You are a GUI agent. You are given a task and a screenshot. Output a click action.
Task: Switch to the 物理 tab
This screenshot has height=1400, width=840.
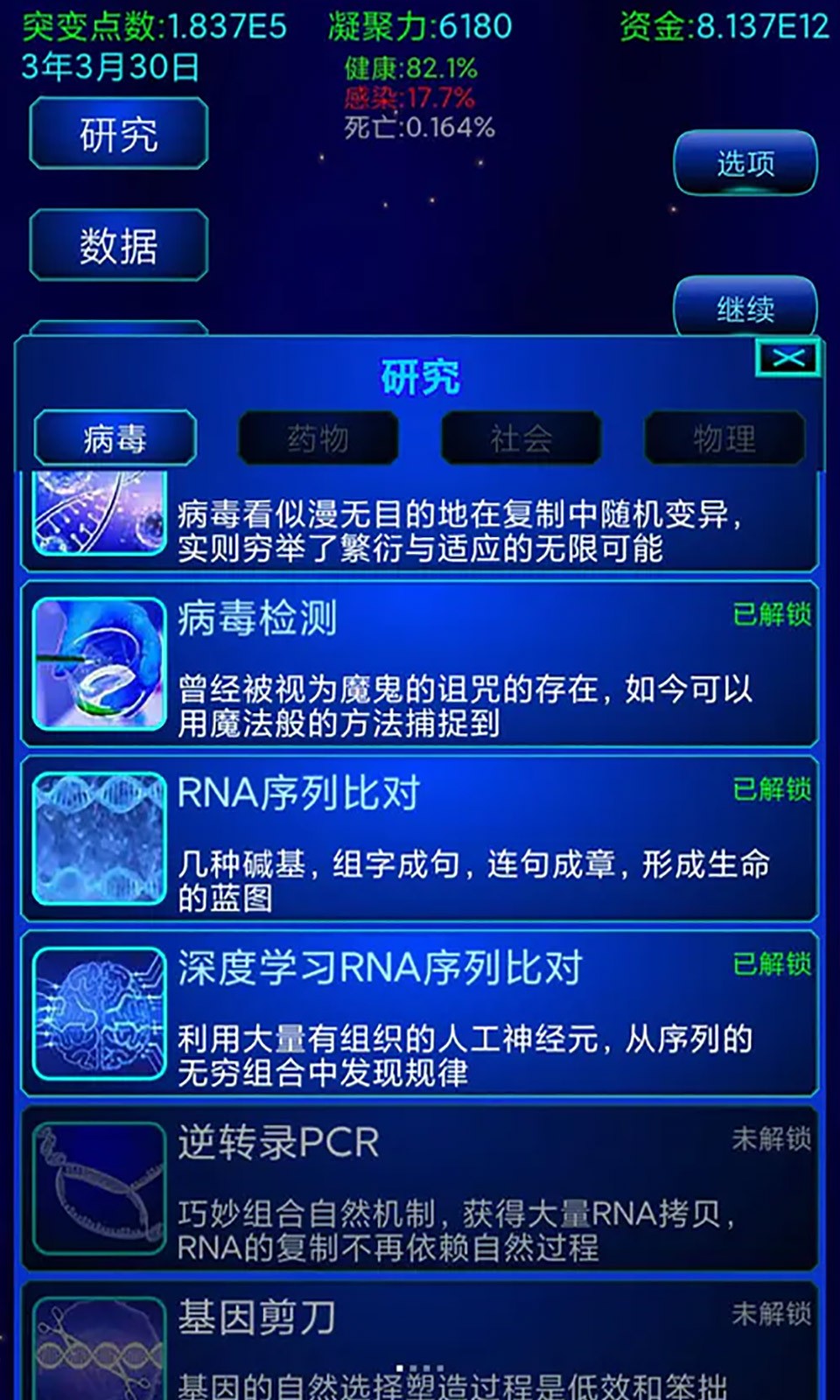pos(724,437)
